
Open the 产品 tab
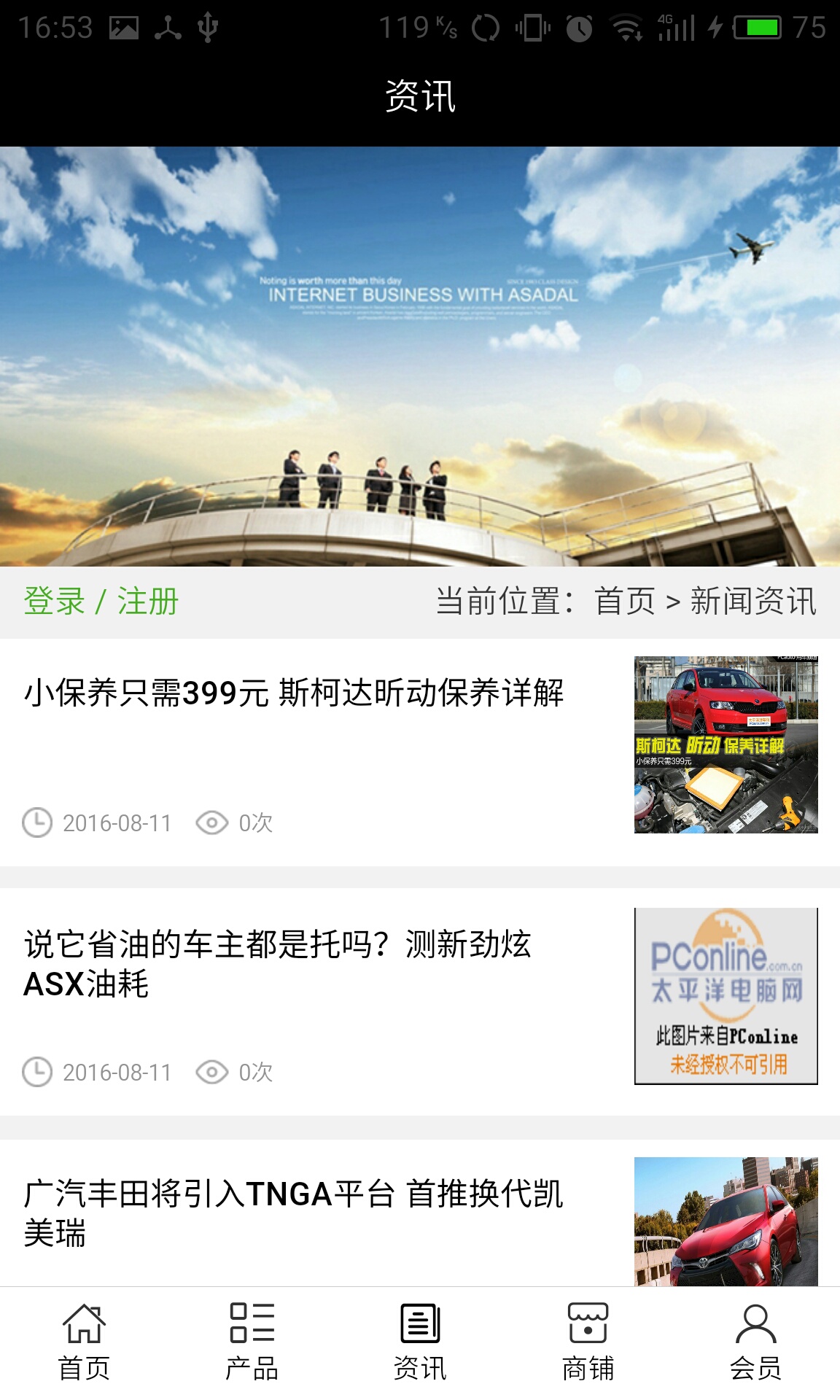[252, 1342]
